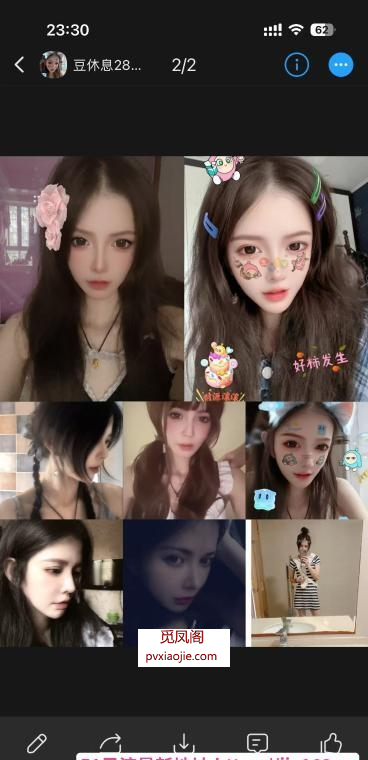Open the blue overflow menu
The image size is (368, 760).
[341, 64]
